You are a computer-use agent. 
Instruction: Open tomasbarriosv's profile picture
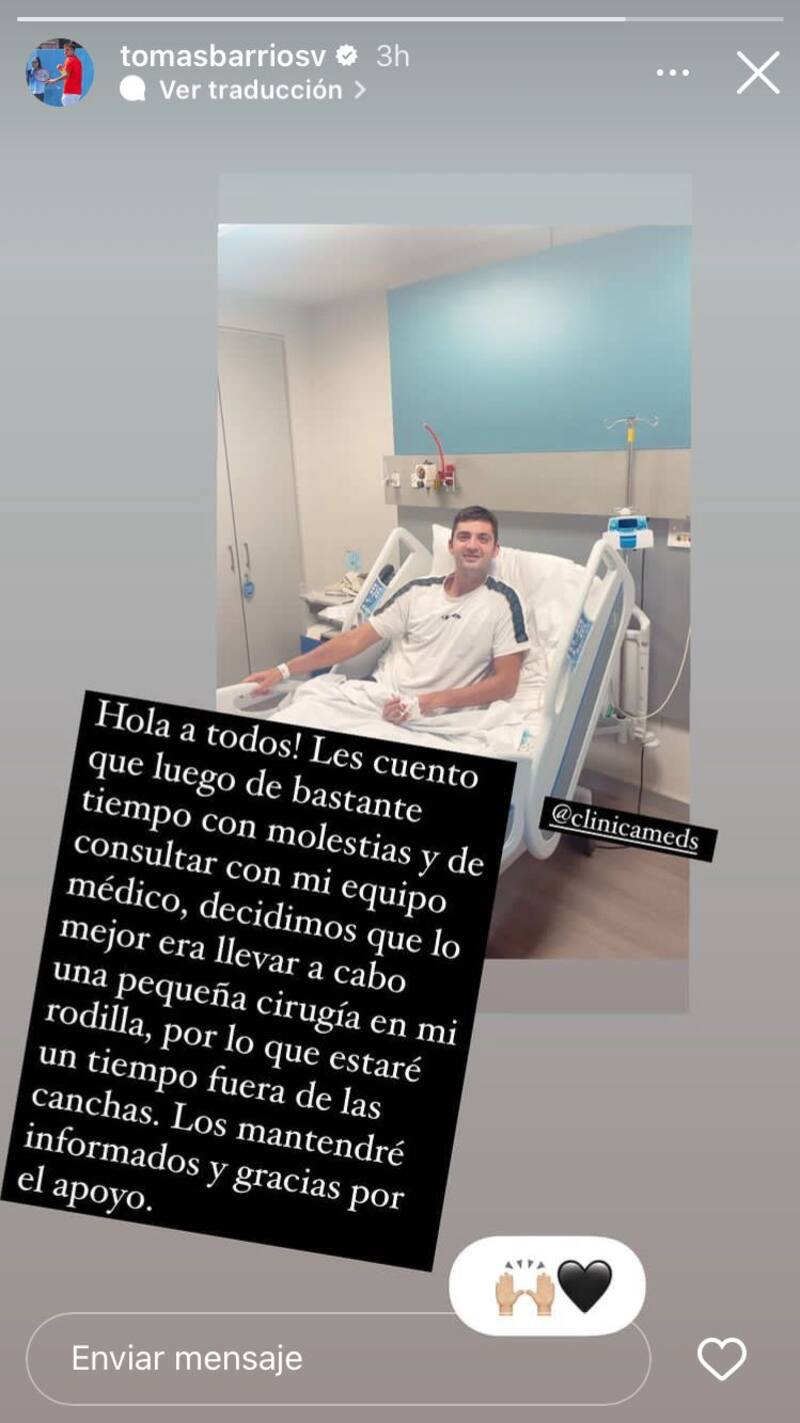point(59,72)
